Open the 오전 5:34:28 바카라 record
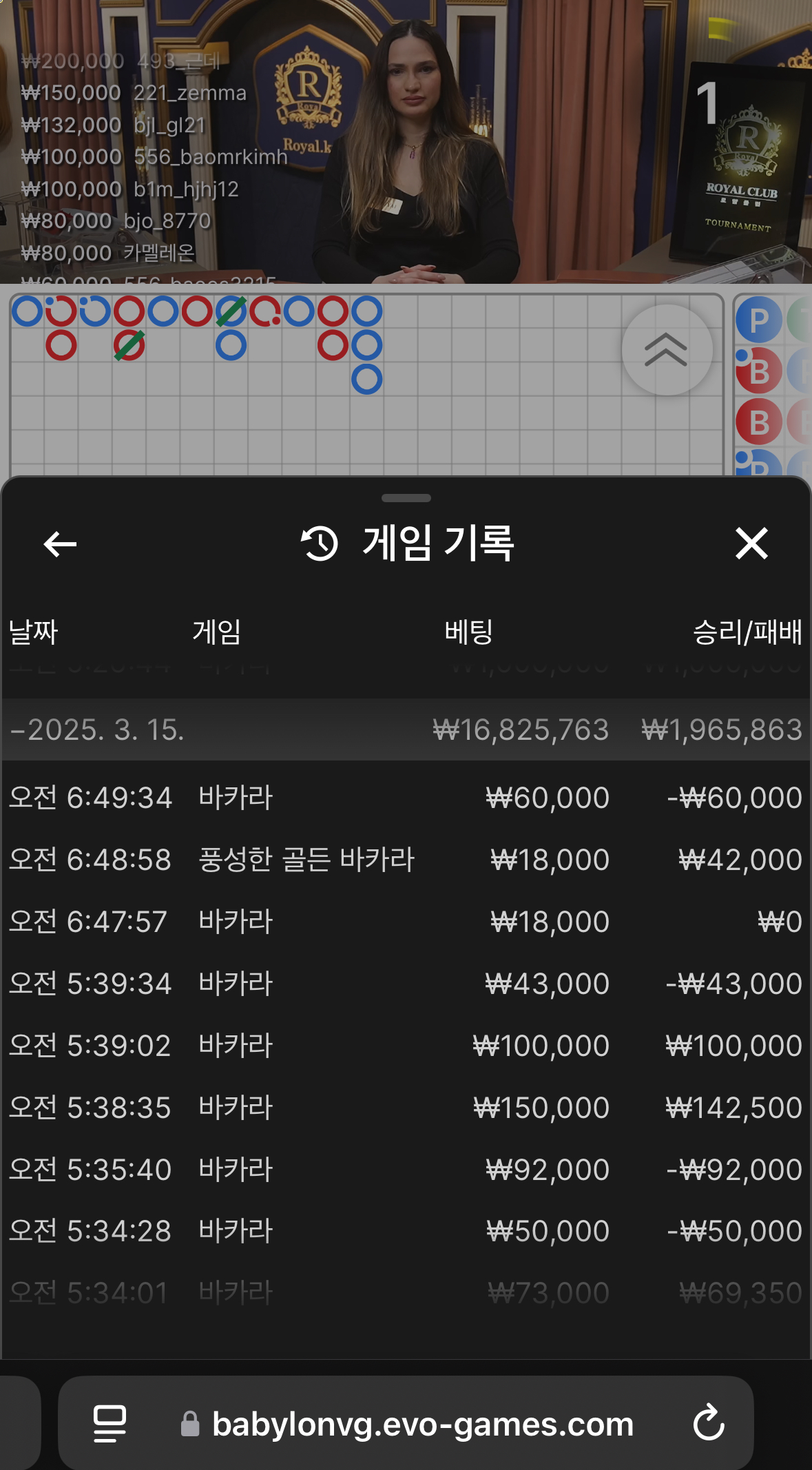The width and height of the screenshot is (812, 1470). (406, 1231)
